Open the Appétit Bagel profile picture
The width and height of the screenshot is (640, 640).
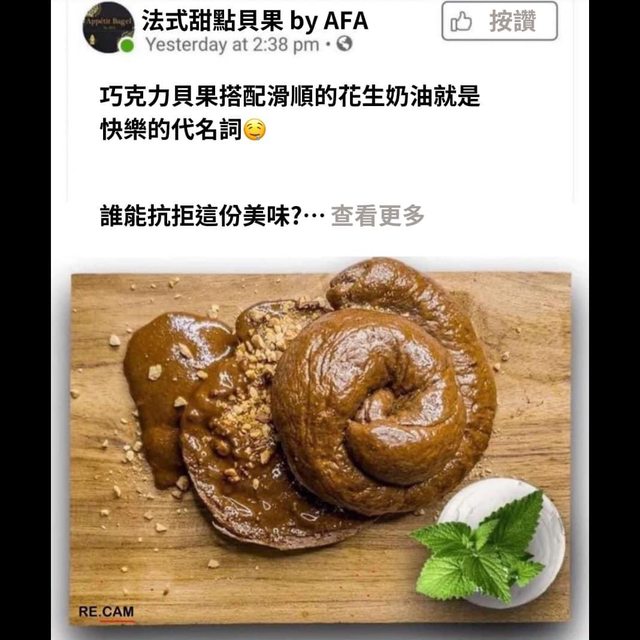pyautogui.click(x=108, y=28)
